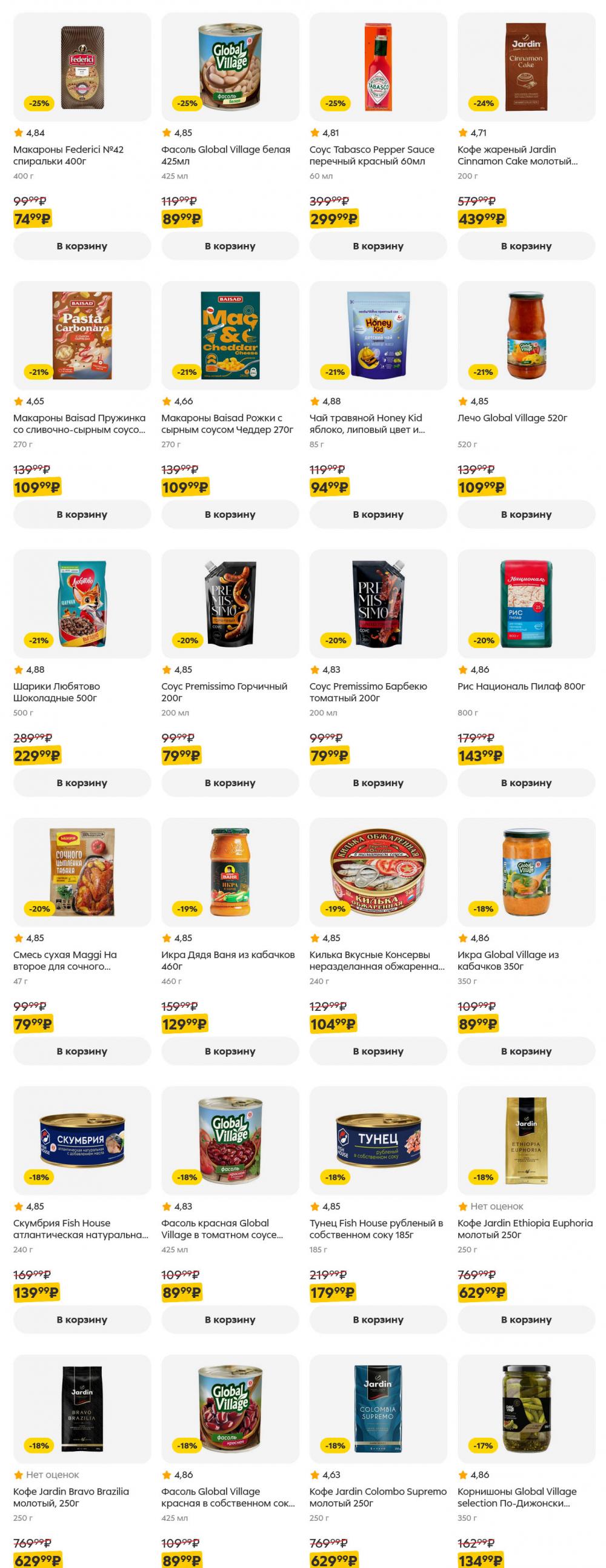606x1568 pixels.
Task: Open Baisad Pasta Carbonara product card
Action: tap(82, 336)
